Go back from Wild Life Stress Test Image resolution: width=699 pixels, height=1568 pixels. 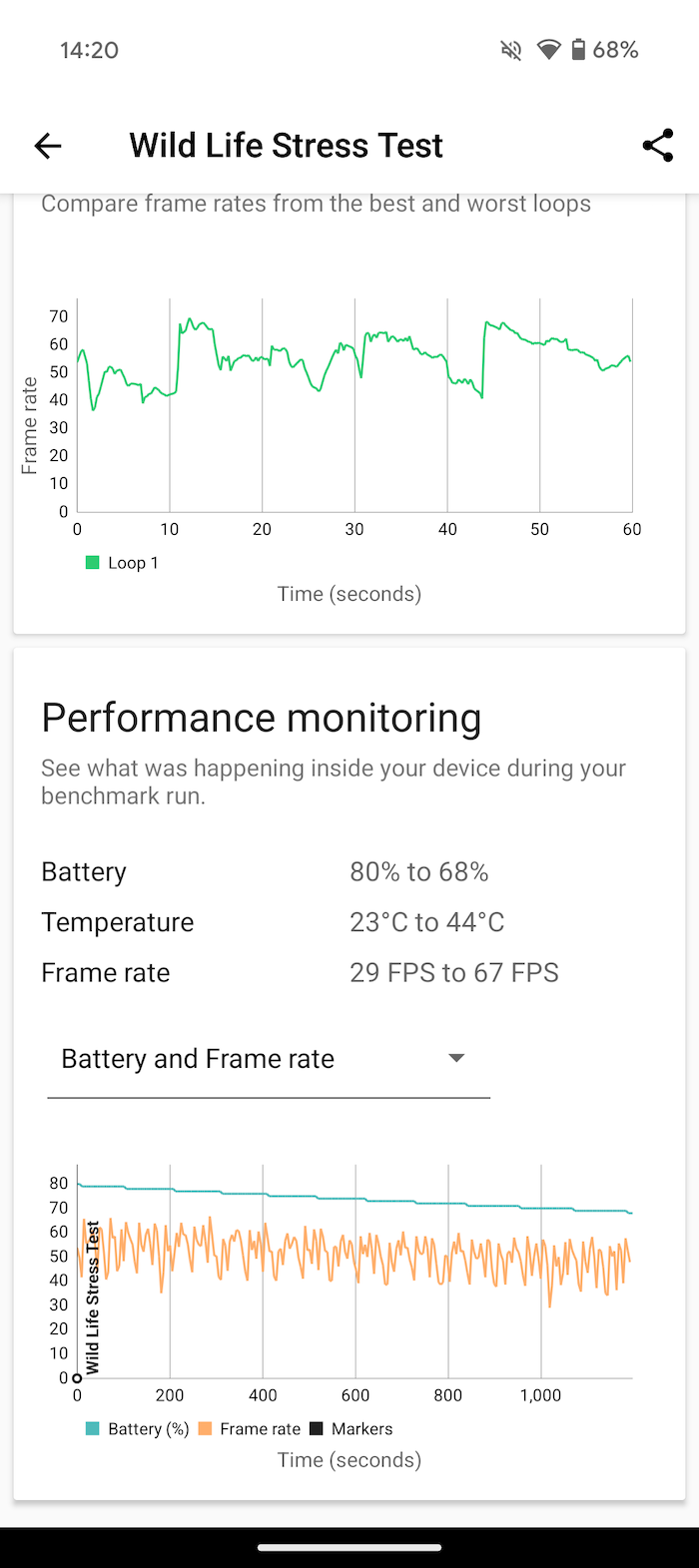click(48, 146)
